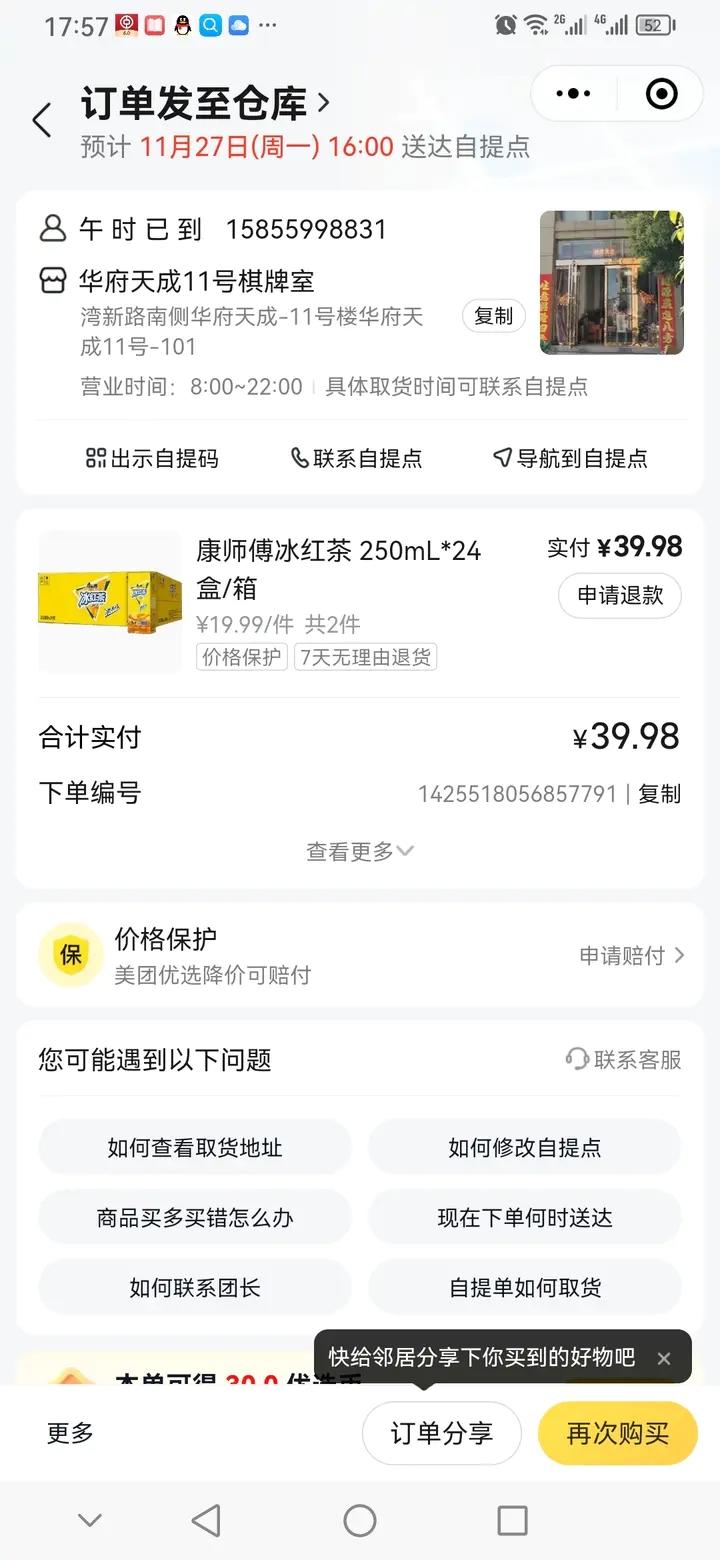Contact the pickup point (联系自提点)

(357, 458)
